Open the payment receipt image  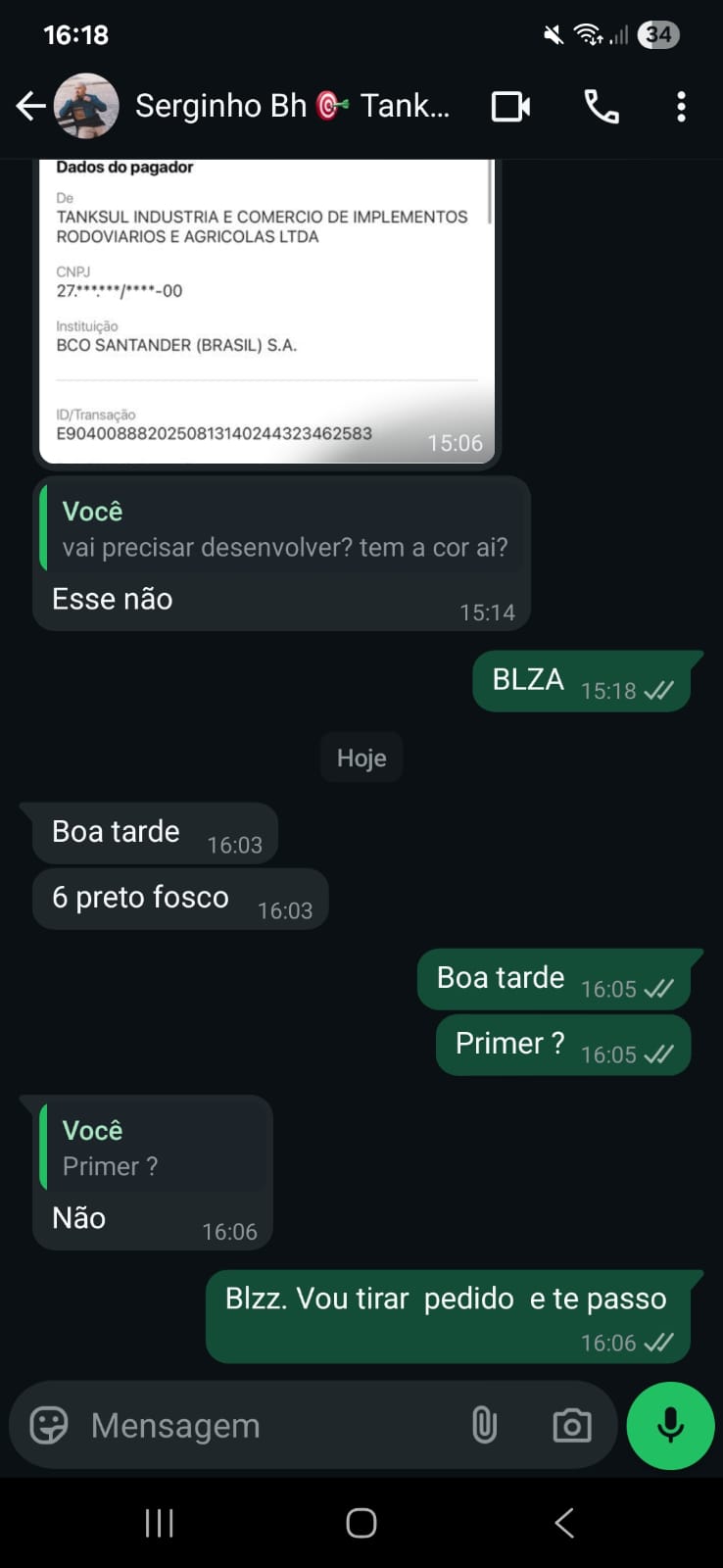point(266,310)
